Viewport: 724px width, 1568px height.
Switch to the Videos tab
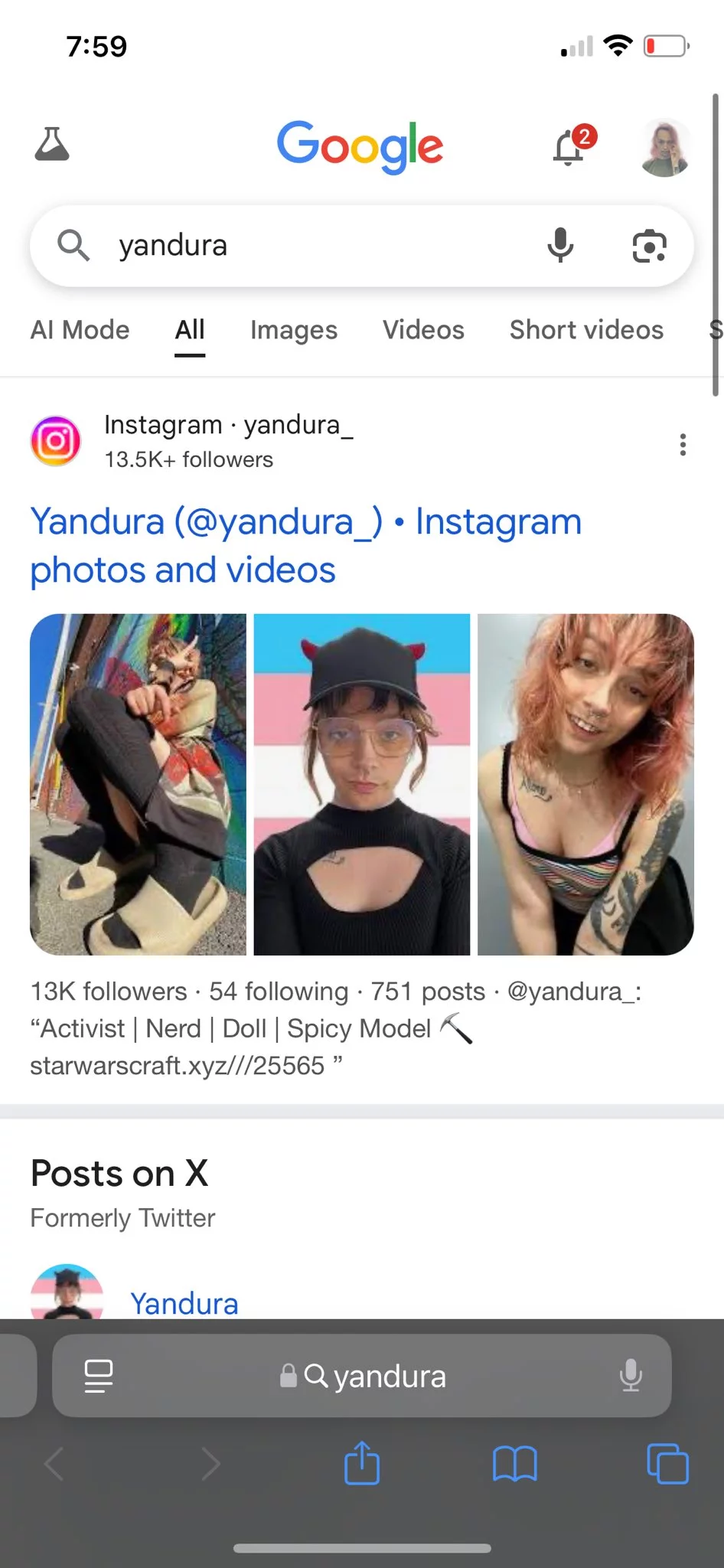tap(423, 330)
